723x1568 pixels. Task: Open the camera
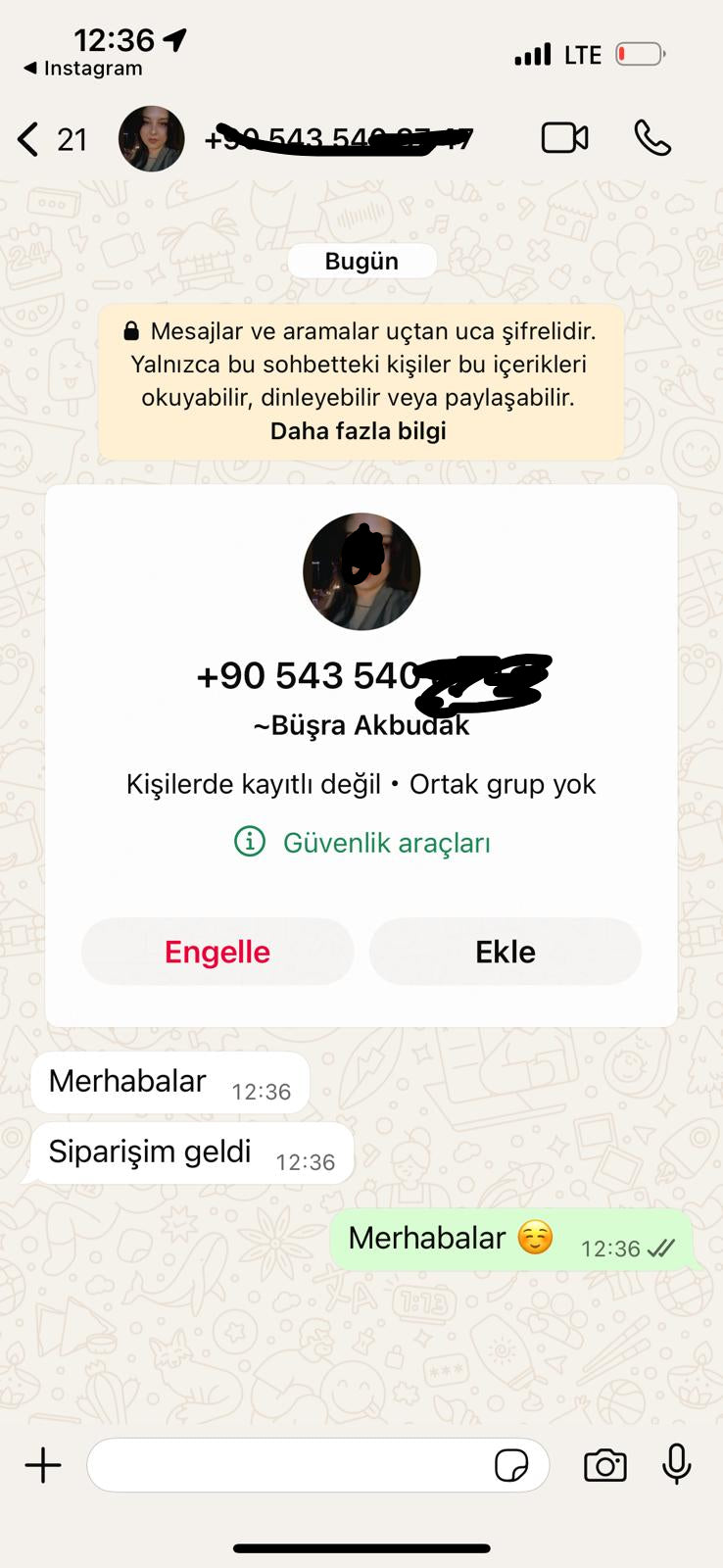(x=604, y=1466)
